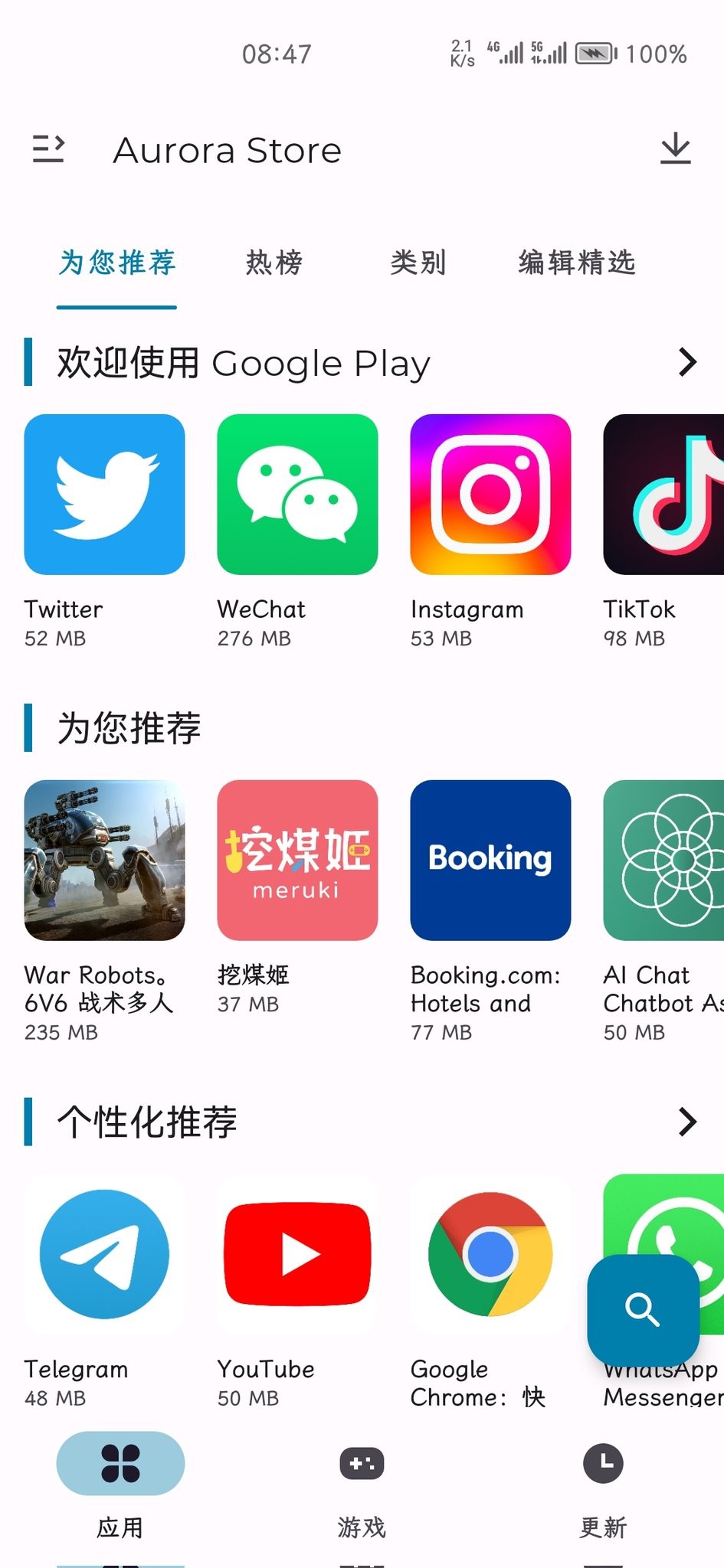Open the Google Chrome app page
724x1568 pixels.
[490, 1254]
